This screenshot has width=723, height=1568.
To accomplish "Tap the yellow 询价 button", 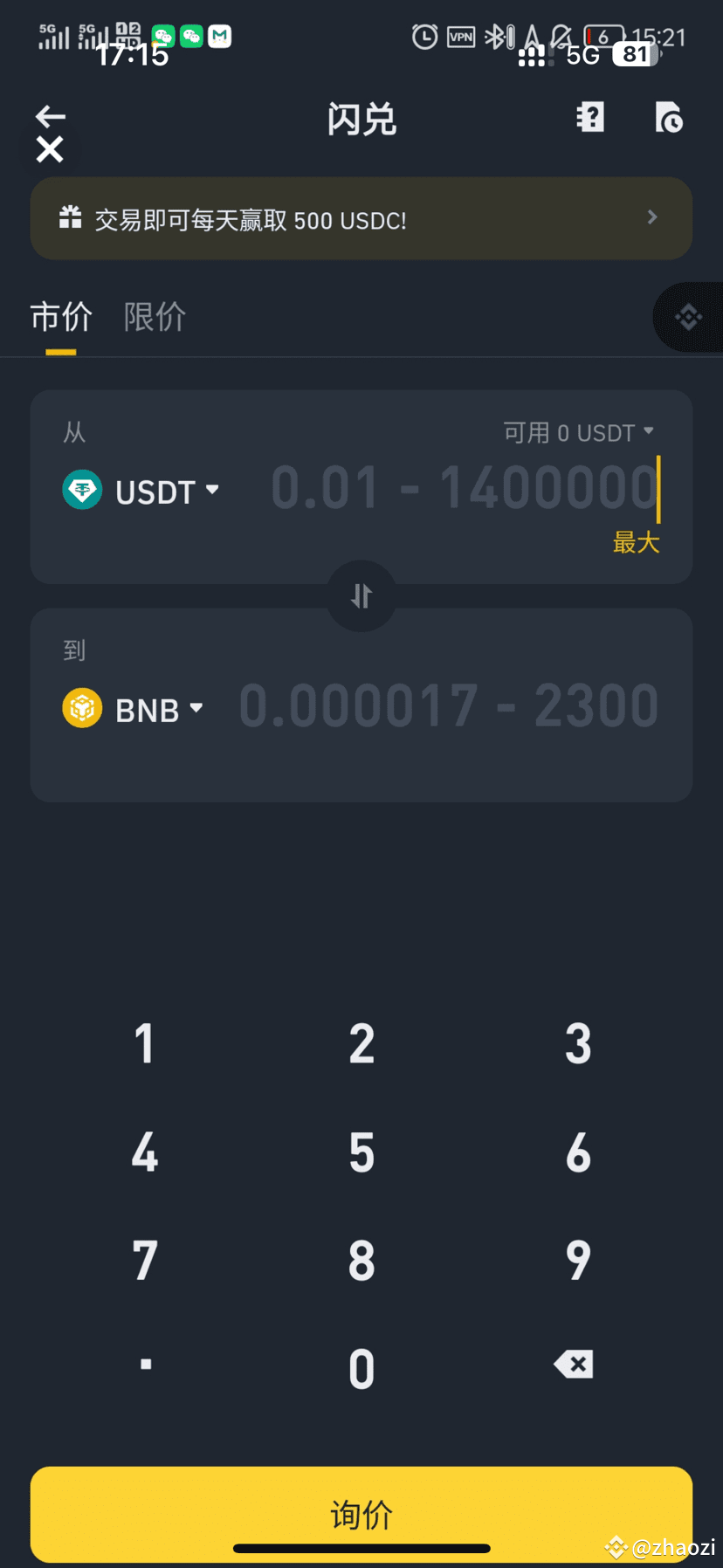I will [361, 1515].
